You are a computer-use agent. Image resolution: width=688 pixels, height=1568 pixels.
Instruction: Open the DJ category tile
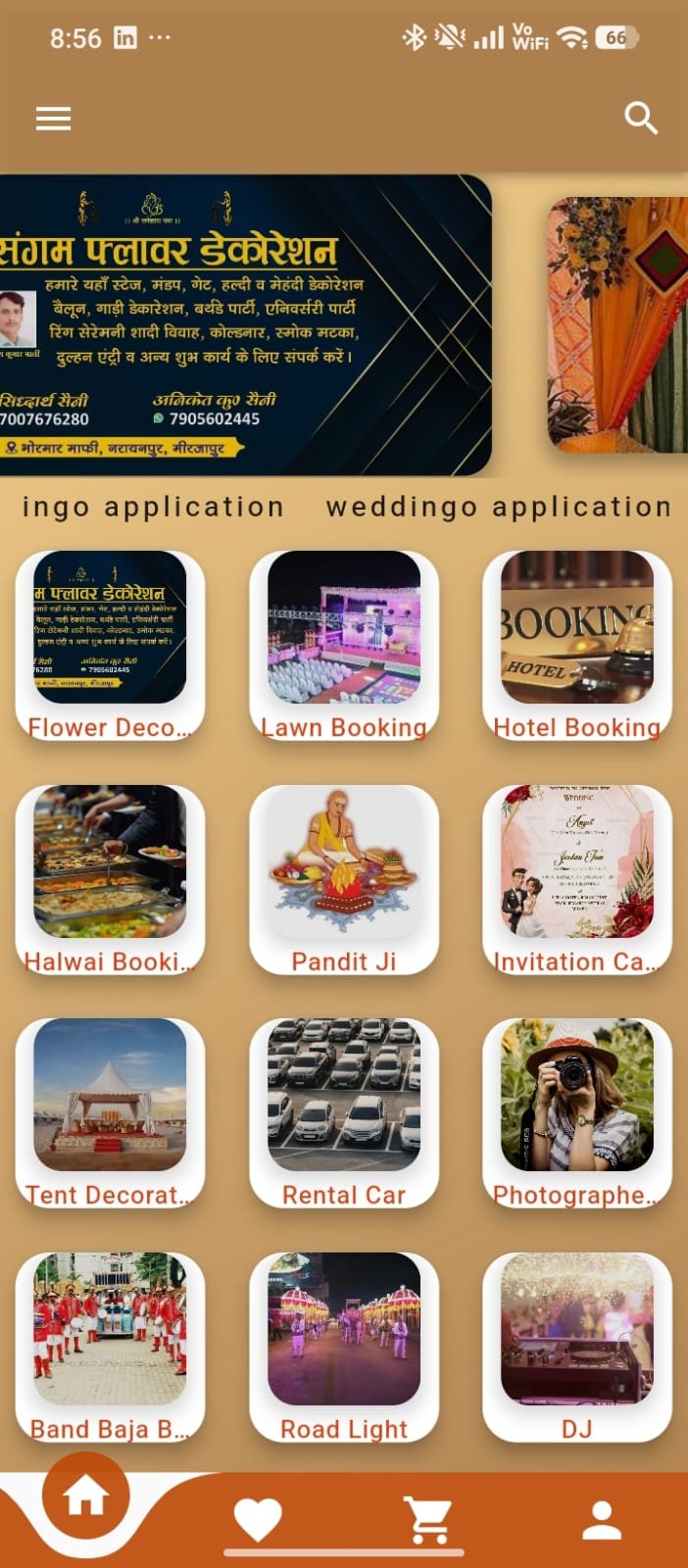[577, 1346]
